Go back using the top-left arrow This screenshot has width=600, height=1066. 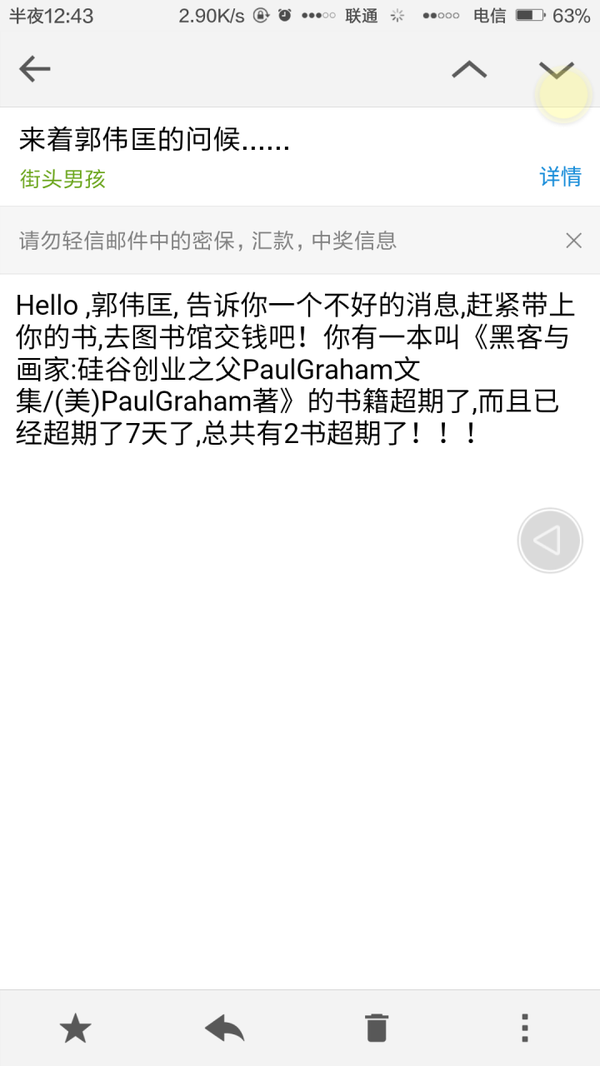35,69
